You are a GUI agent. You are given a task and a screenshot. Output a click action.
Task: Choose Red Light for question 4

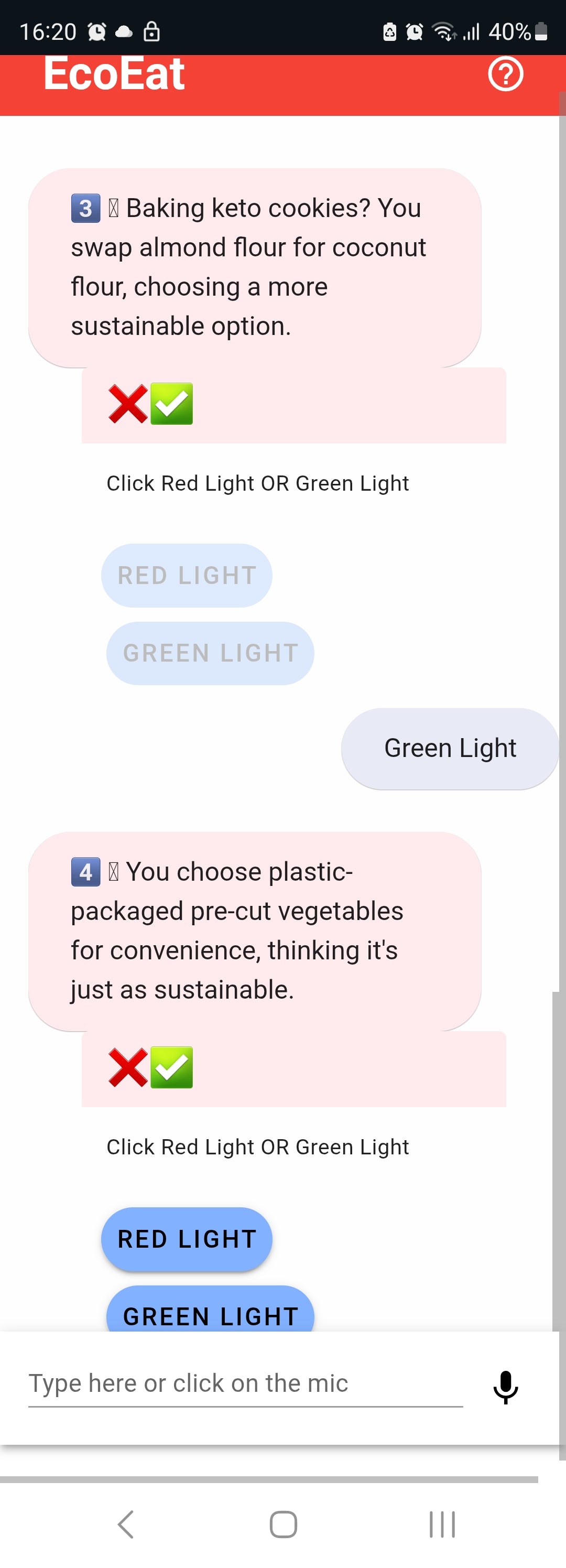pos(186,1239)
